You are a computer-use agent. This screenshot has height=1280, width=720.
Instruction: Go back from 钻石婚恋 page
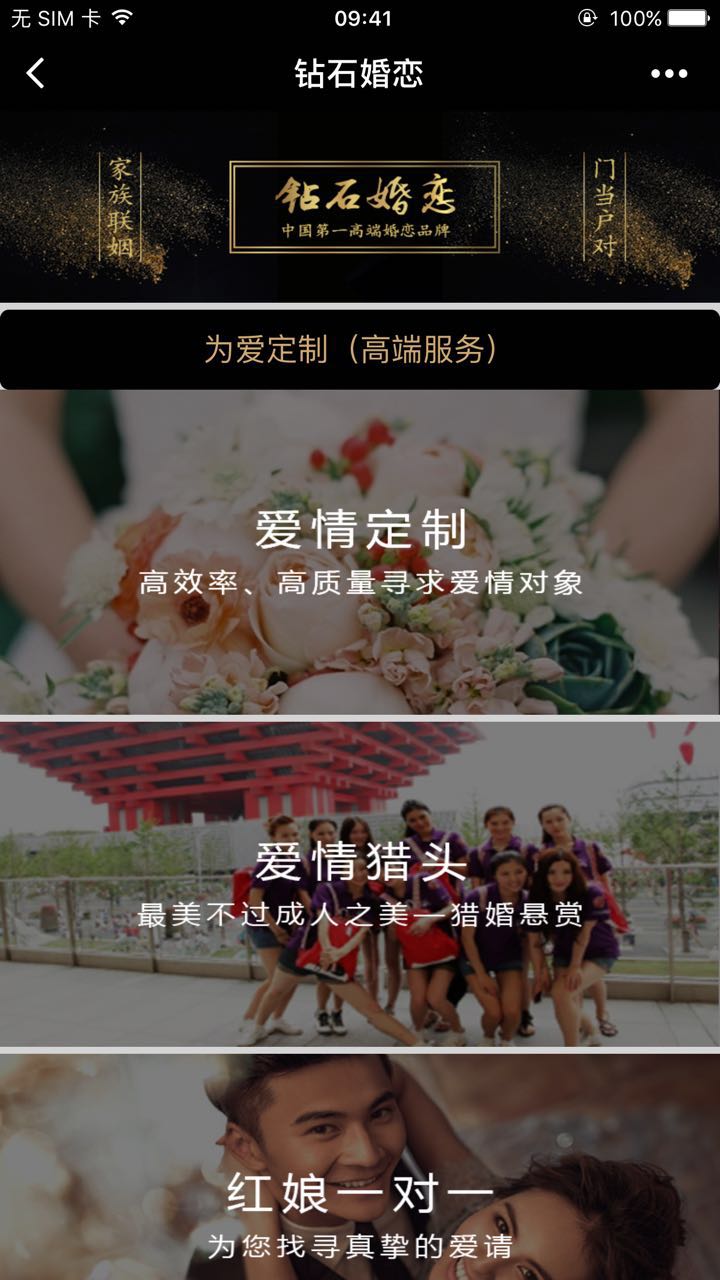coord(36,73)
